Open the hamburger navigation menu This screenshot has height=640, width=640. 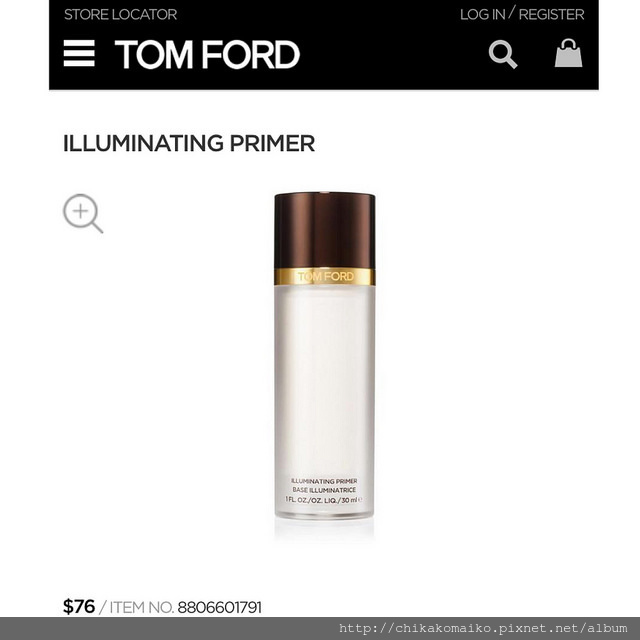coord(79,53)
